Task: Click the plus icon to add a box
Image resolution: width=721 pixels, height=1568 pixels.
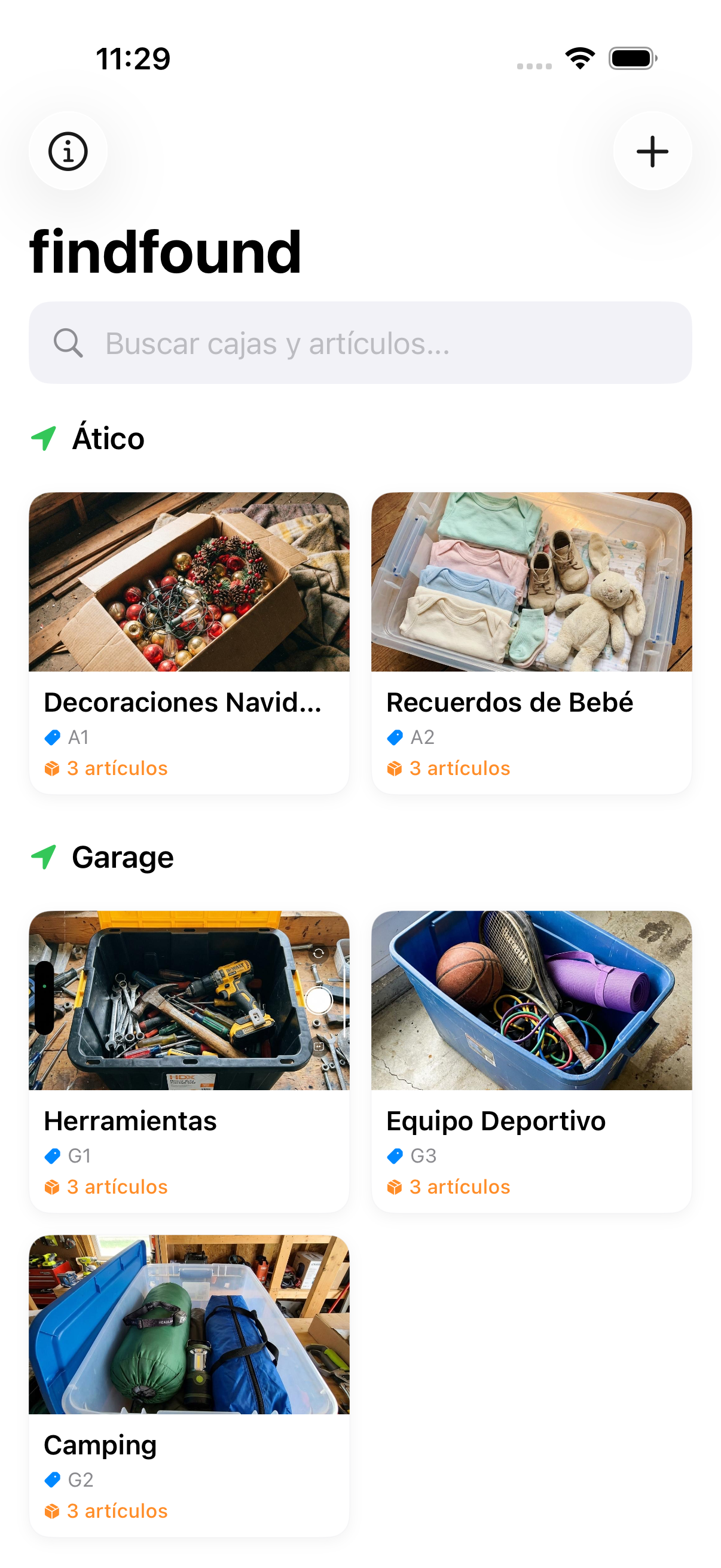Action: (x=652, y=151)
